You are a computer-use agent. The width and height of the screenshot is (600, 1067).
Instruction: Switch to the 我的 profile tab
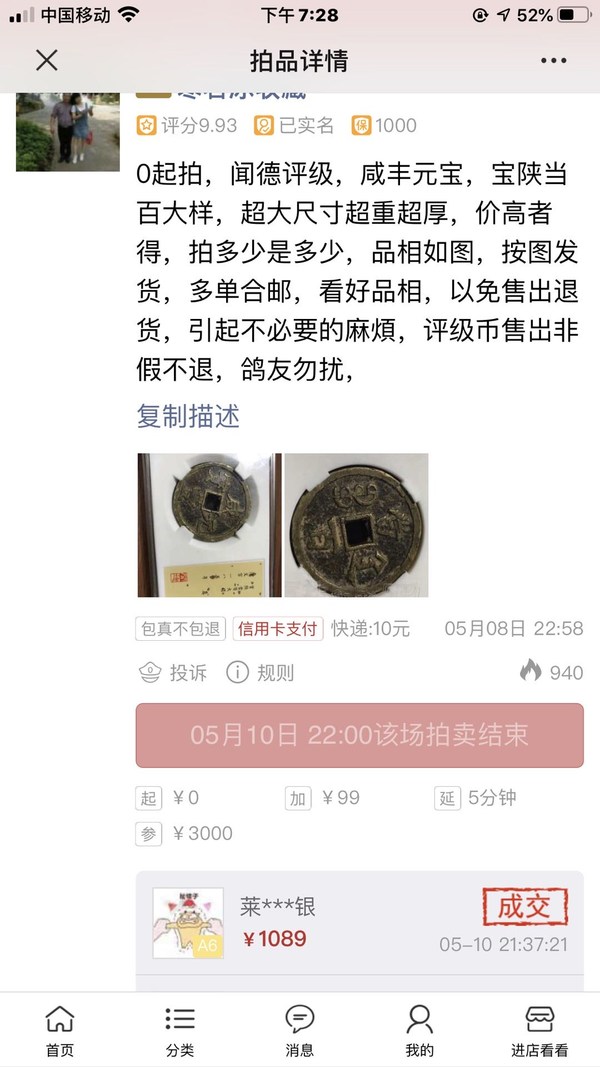(x=420, y=1030)
